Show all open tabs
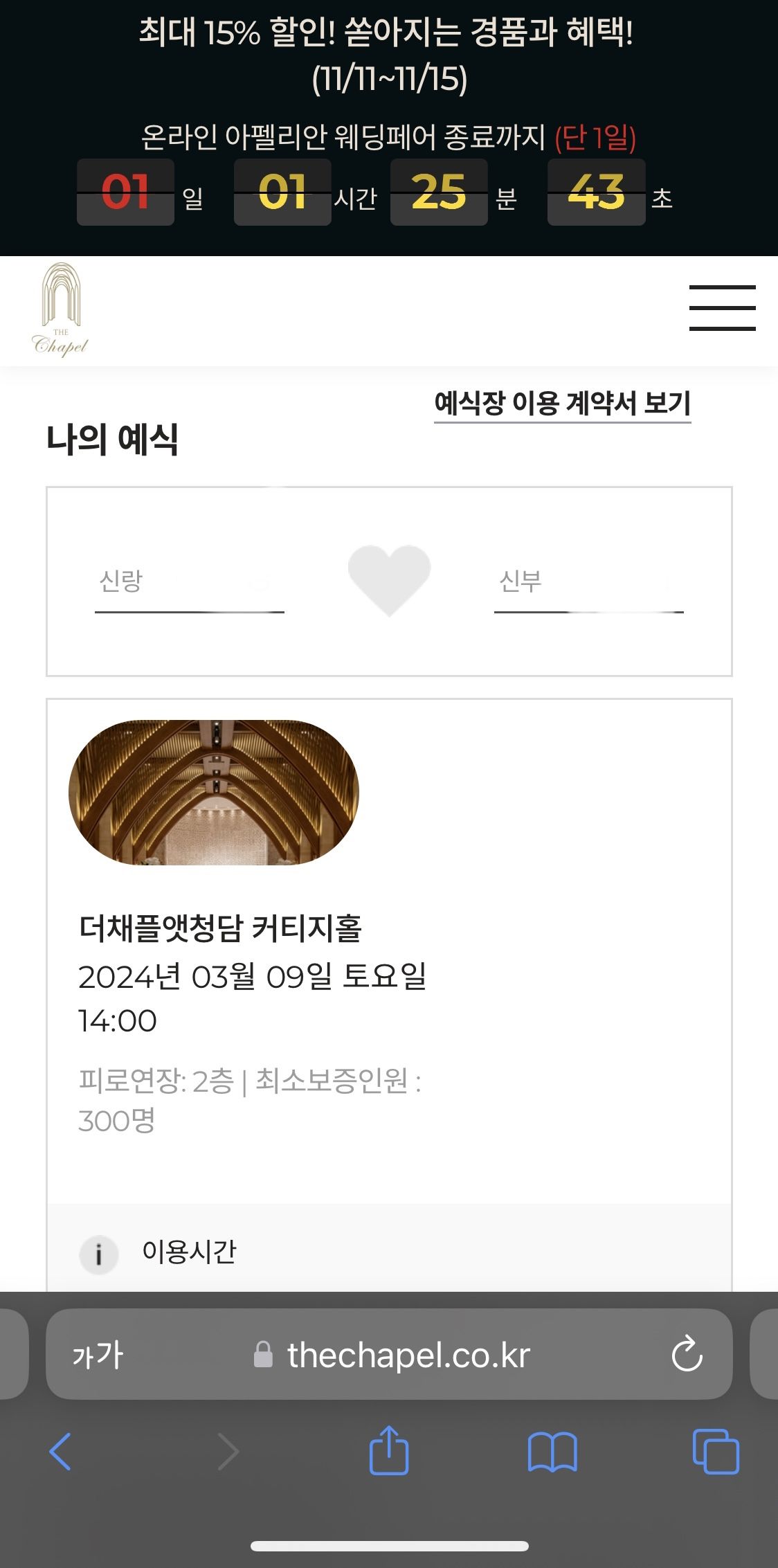 click(x=715, y=1452)
